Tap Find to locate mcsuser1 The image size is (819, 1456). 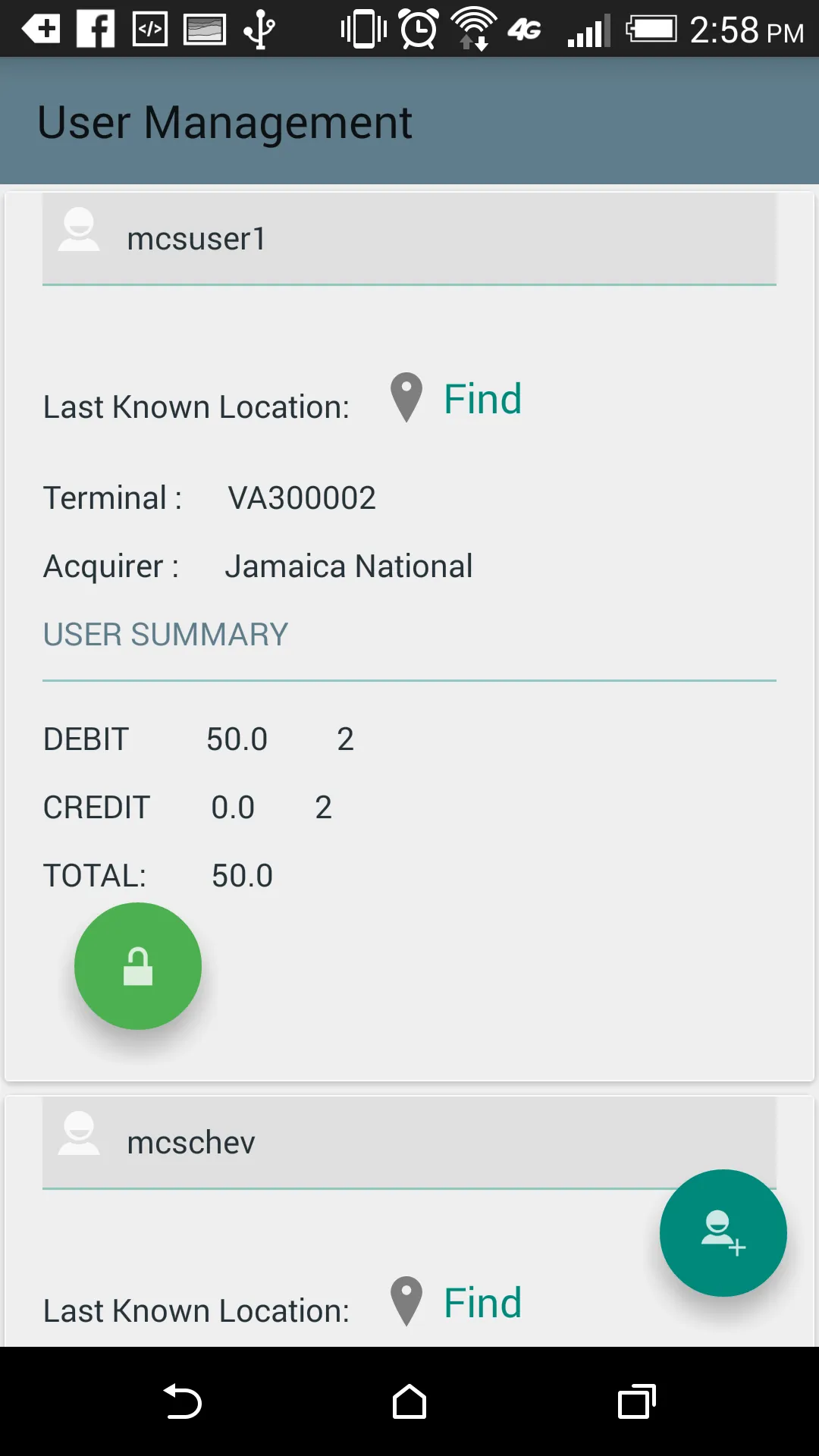click(482, 398)
